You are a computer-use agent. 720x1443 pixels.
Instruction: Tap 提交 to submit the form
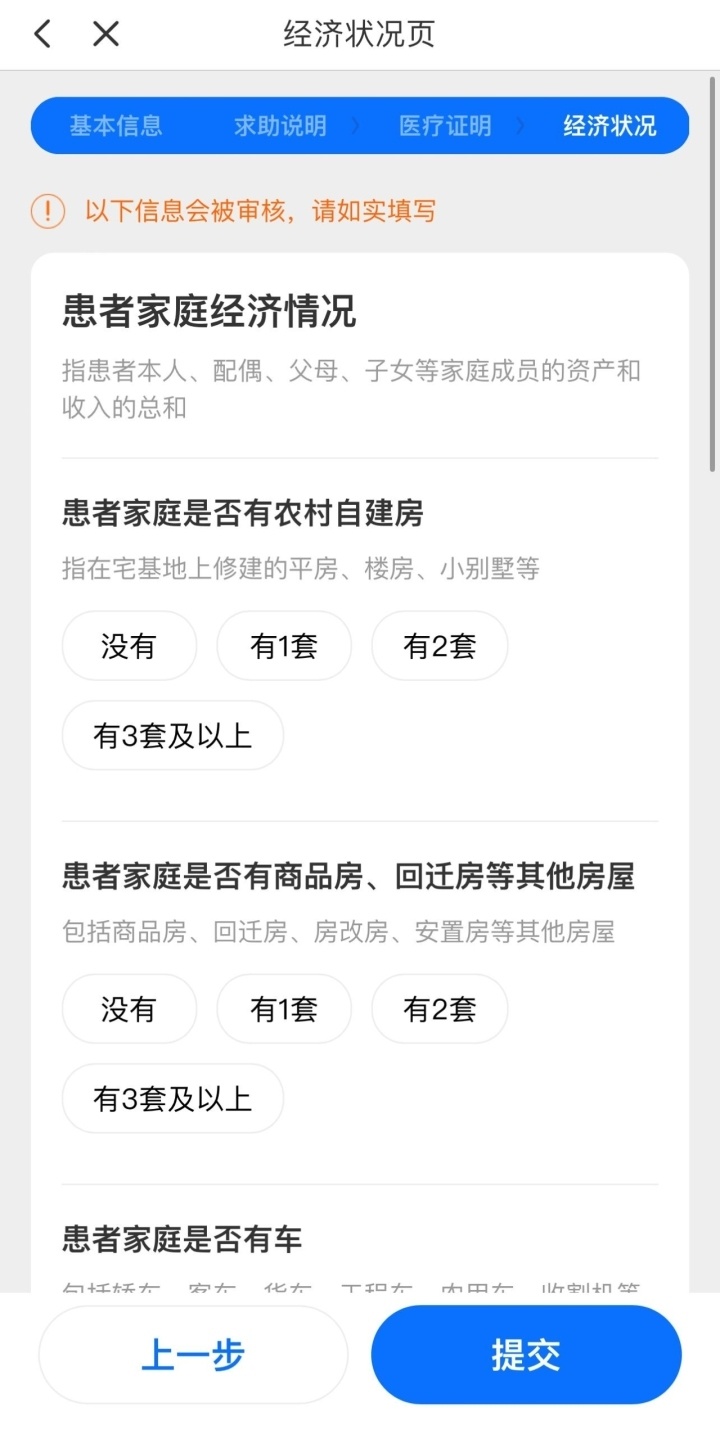(x=526, y=1355)
